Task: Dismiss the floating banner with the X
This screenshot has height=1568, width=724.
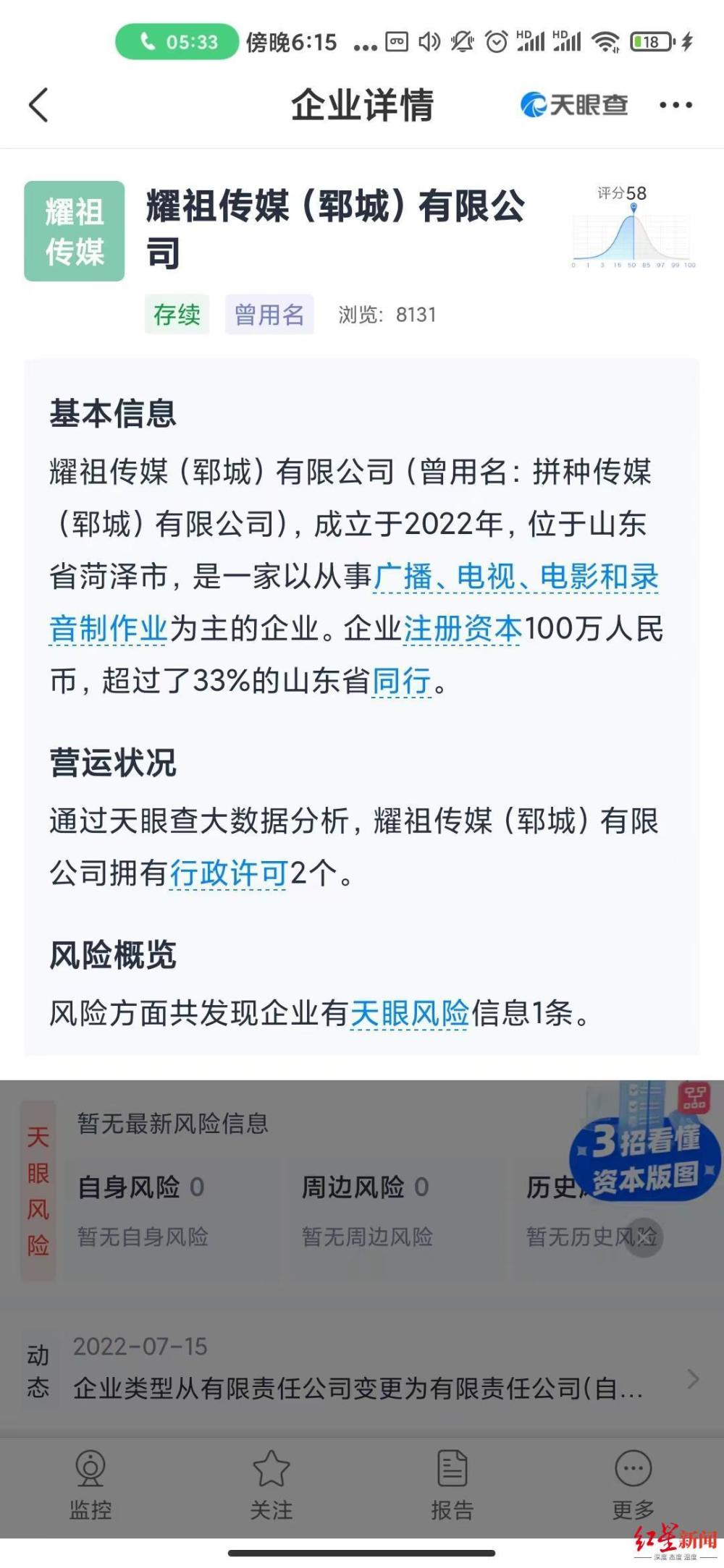Action: point(643,1237)
